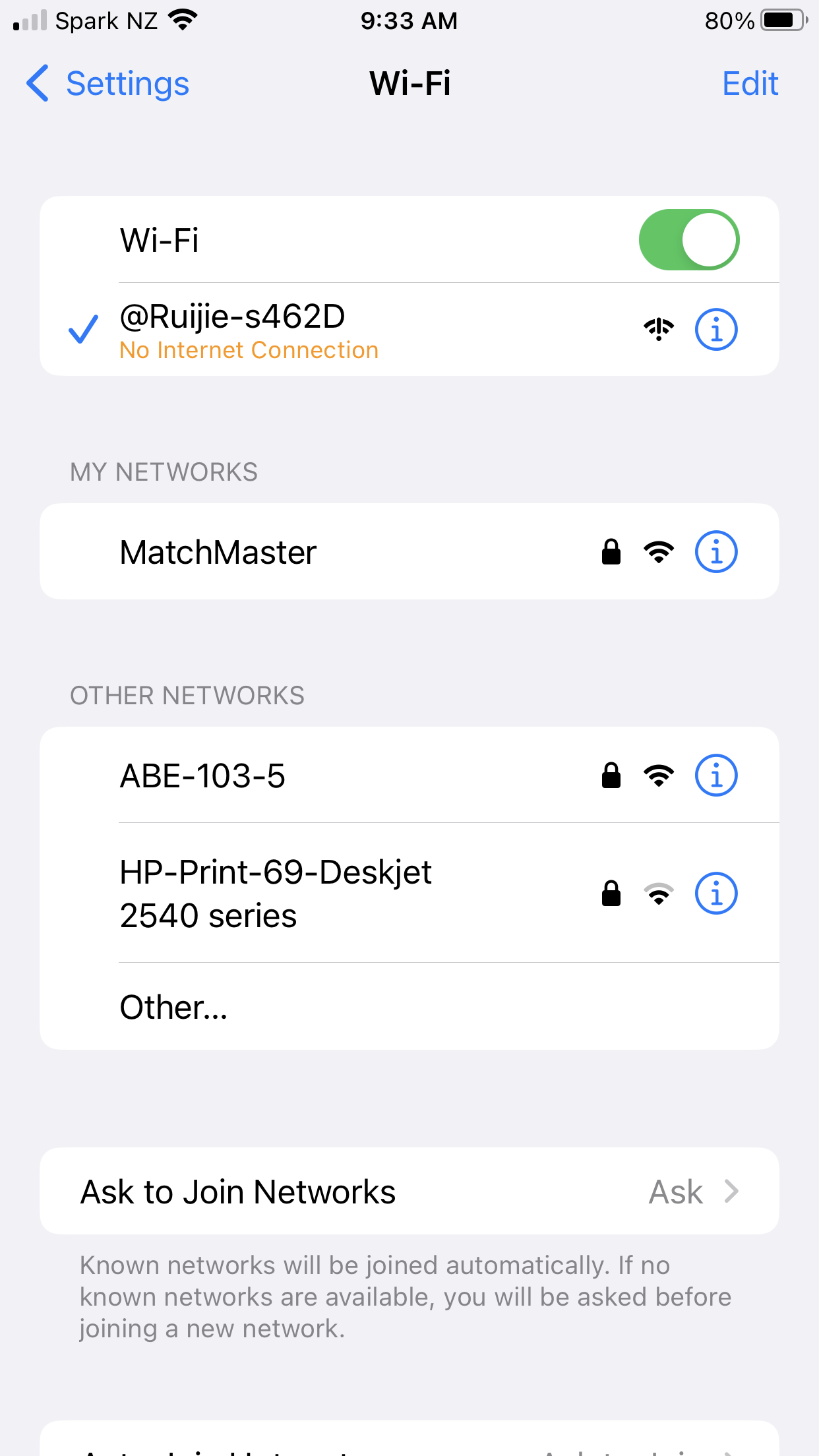The image size is (819, 1456).
Task: View details of MatchMaster network
Action: (716, 552)
